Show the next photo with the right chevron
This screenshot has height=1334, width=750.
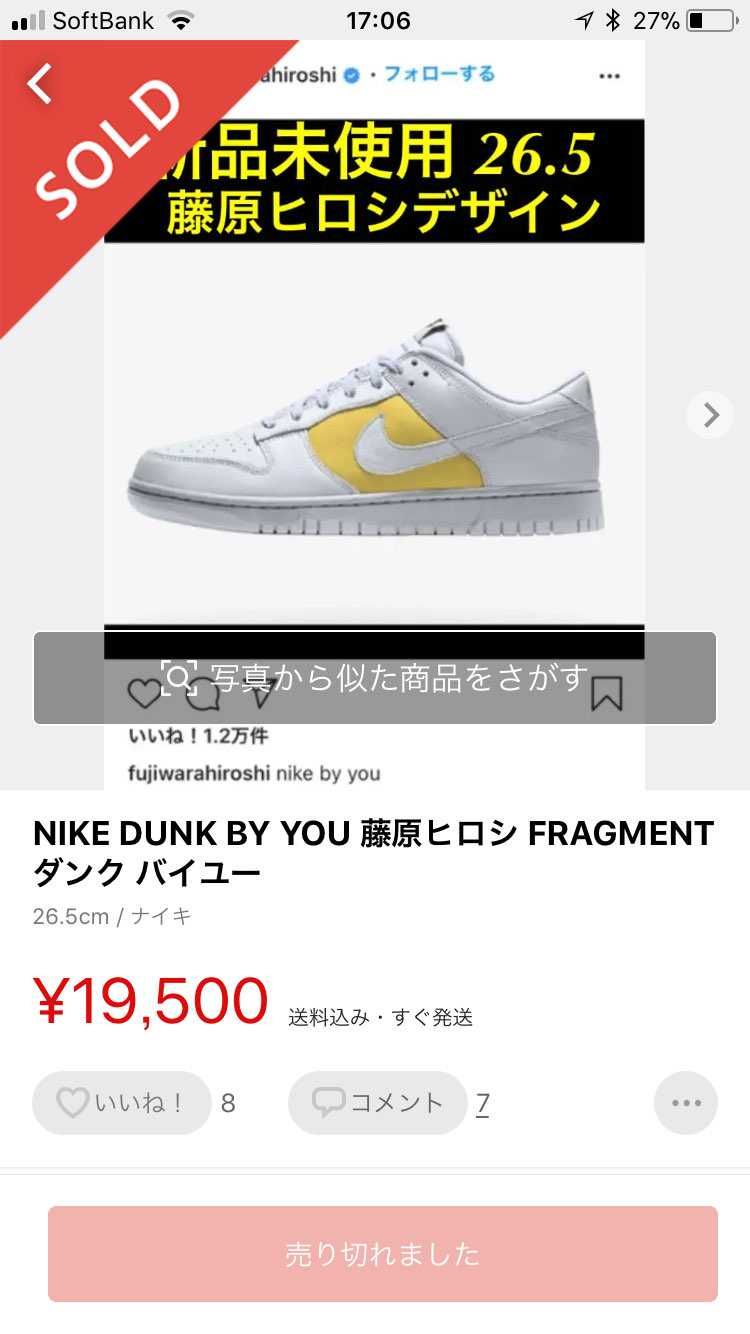coord(710,414)
